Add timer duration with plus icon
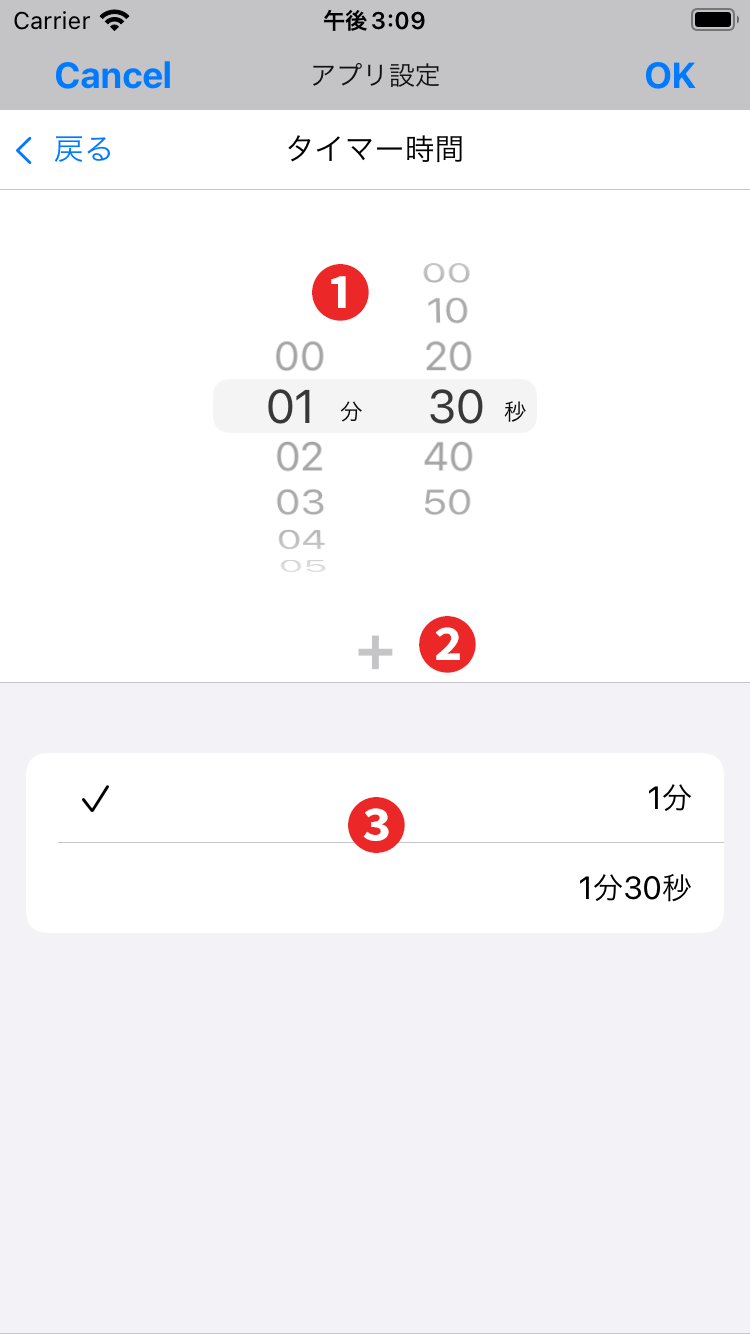750x1334 pixels. tap(375, 653)
